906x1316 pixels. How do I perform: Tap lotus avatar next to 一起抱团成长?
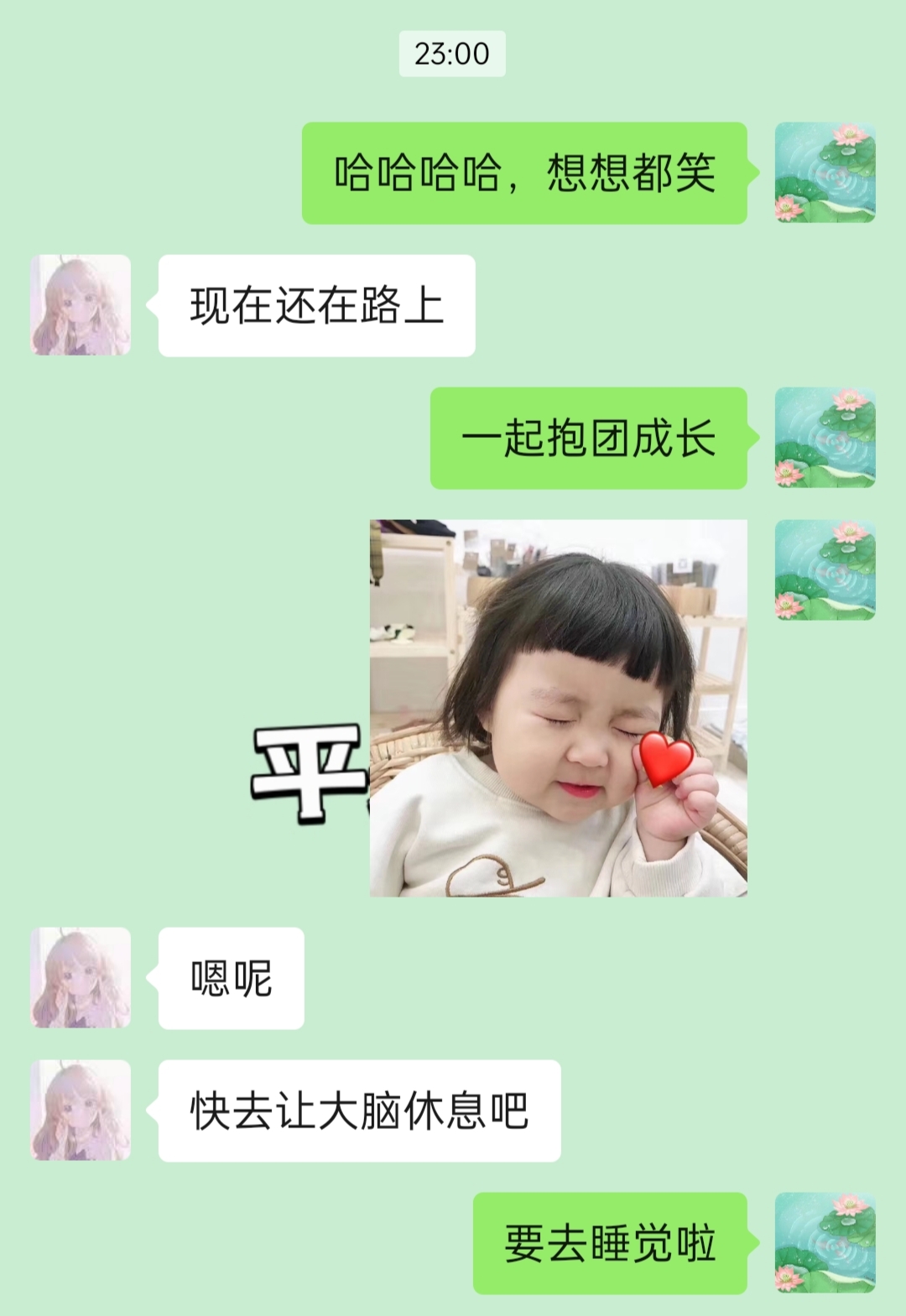tap(825, 437)
